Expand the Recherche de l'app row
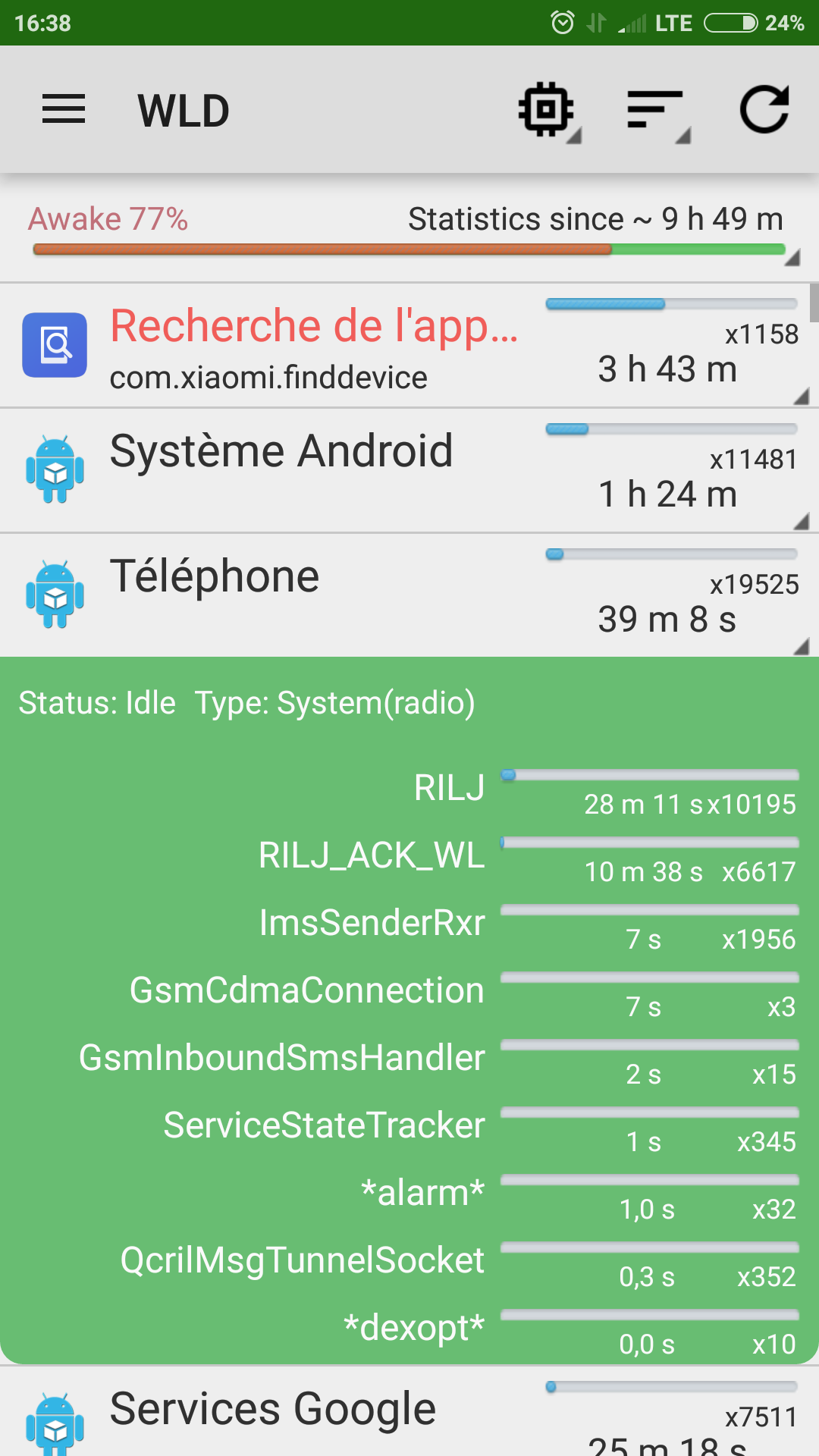This screenshot has width=819, height=1456. coord(409,346)
